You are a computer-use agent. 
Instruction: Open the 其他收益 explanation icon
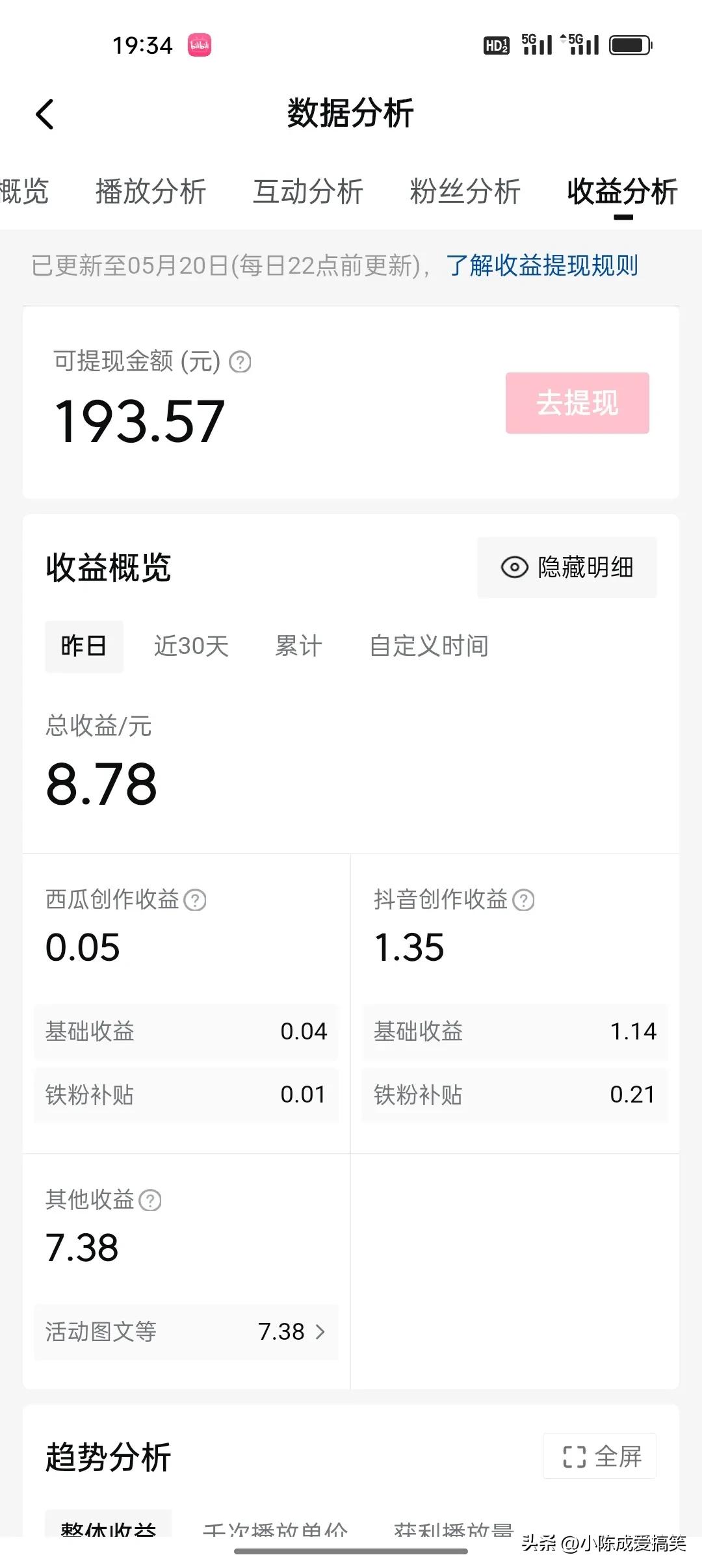[151, 1199]
